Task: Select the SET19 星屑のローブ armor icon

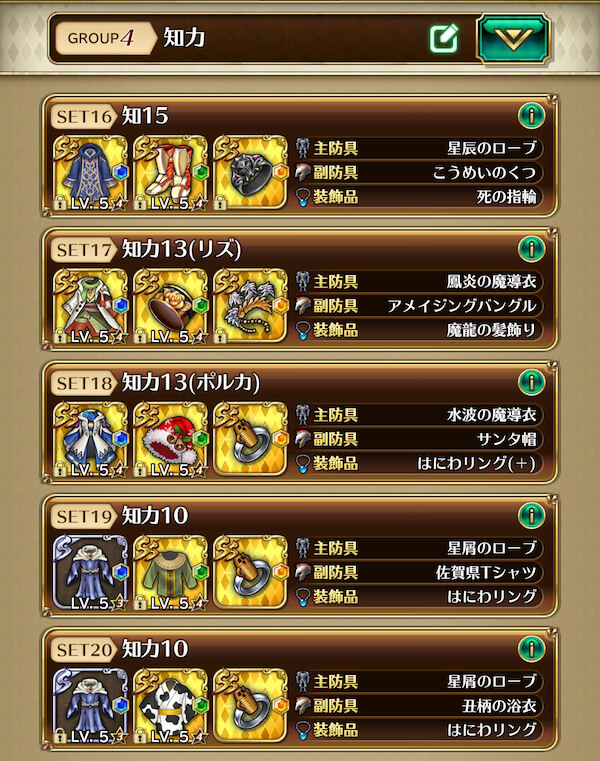Action: [90, 572]
